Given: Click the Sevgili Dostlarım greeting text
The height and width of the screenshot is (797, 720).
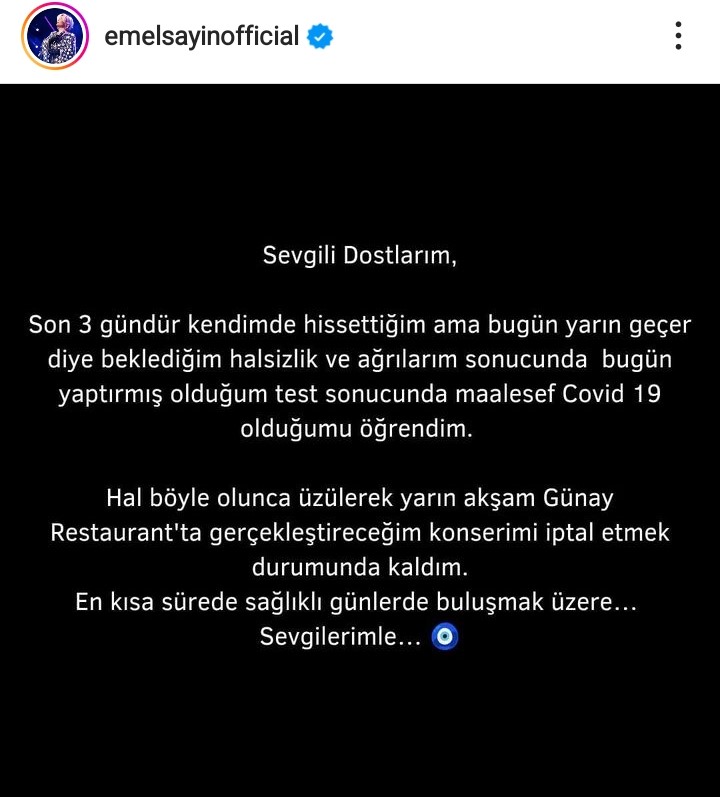Looking at the screenshot, I should pyautogui.click(x=359, y=254).
